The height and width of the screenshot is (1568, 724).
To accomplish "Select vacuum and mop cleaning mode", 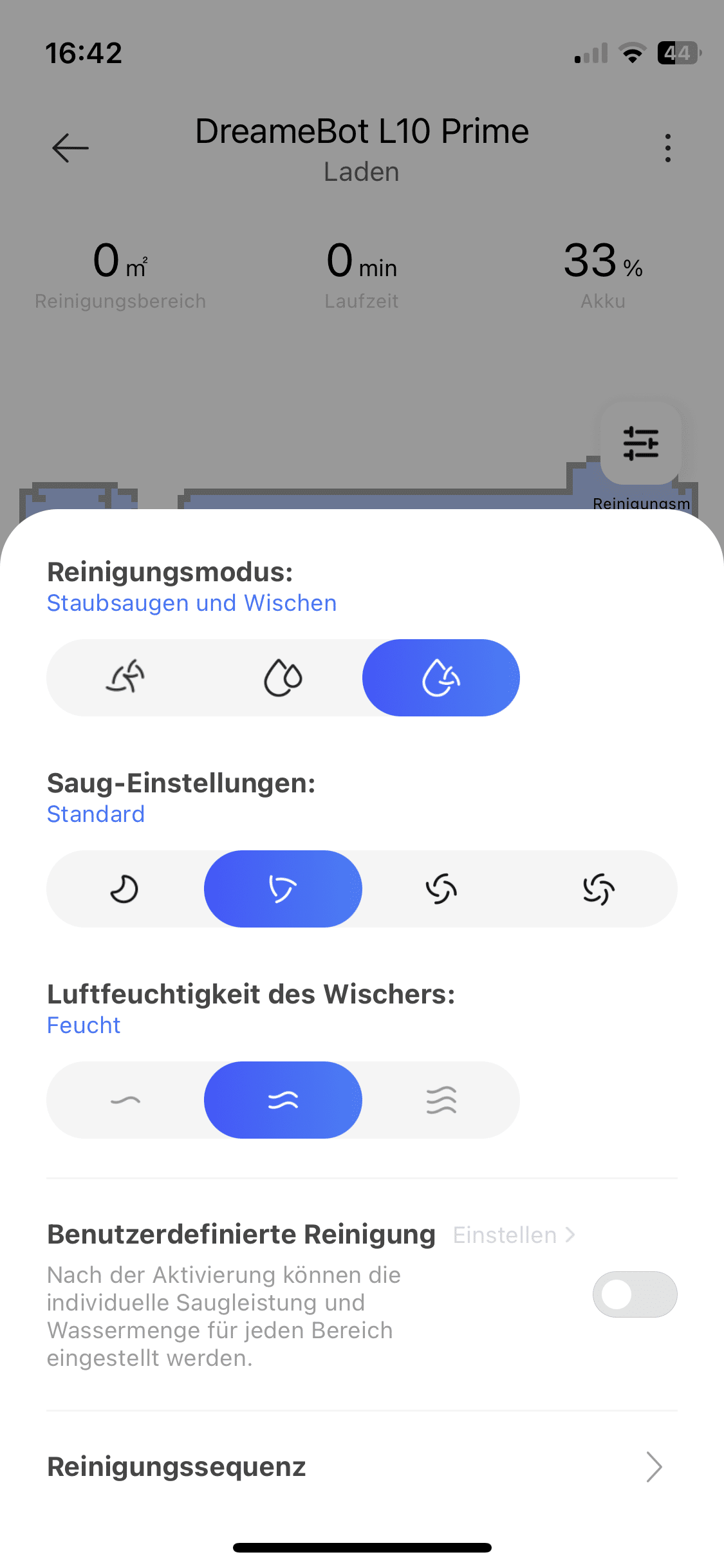I will coord(441,678).
